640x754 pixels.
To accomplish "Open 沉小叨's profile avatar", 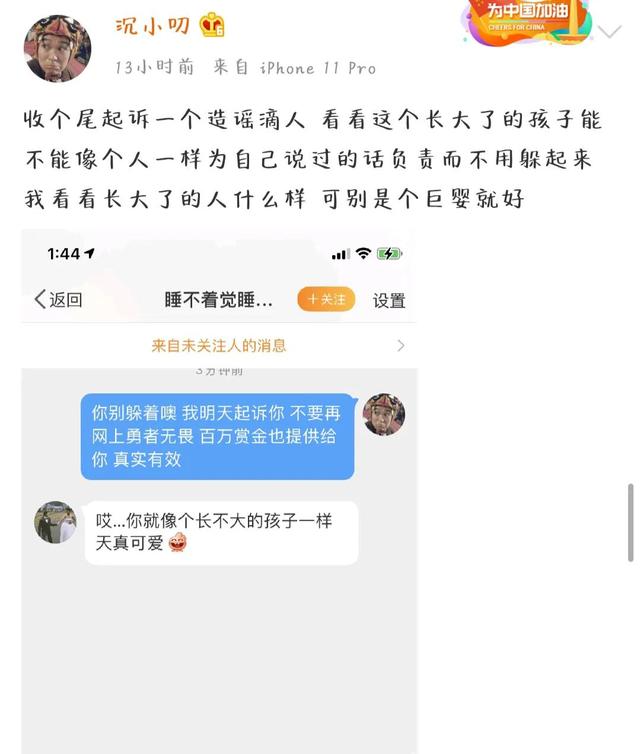I will 57,48.
